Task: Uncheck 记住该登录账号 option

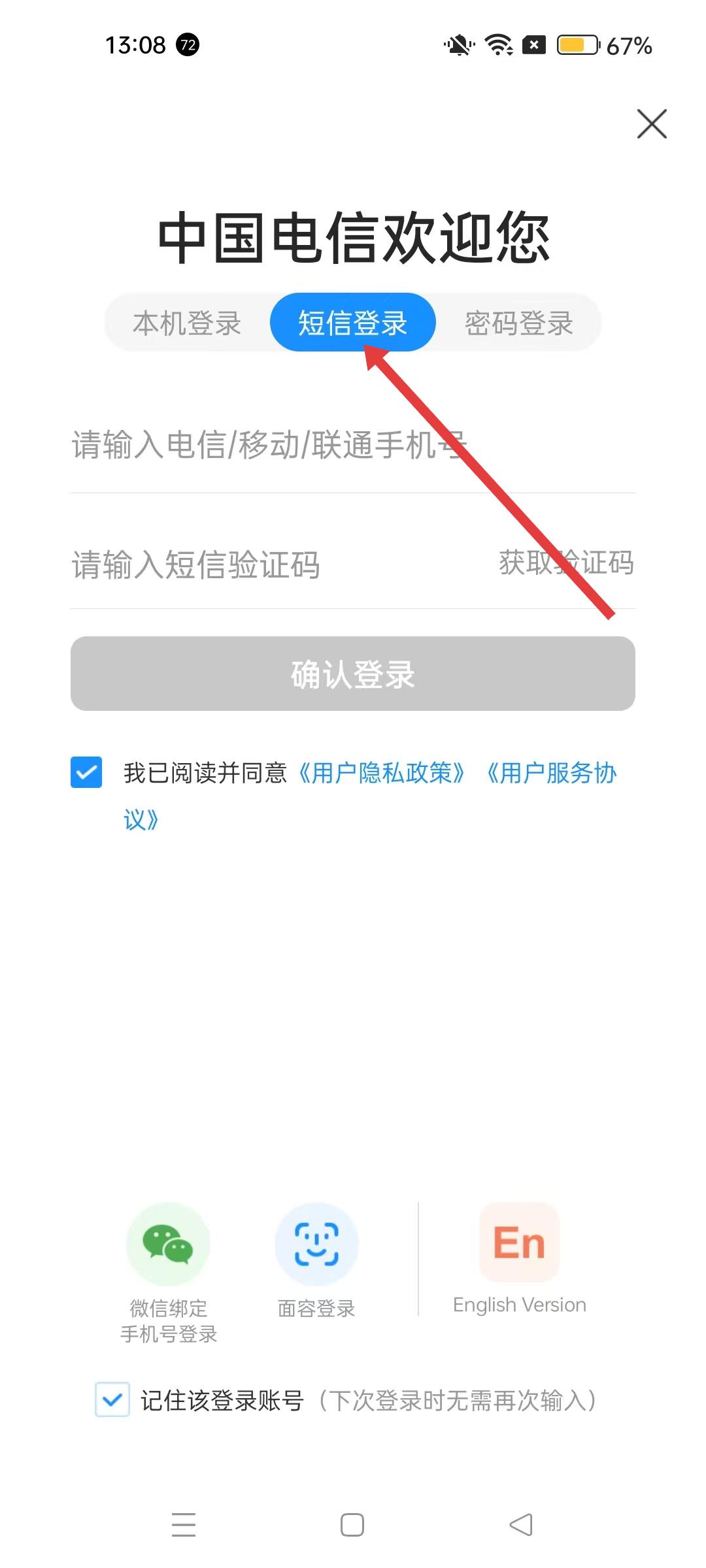Action: pos(112,1399)
